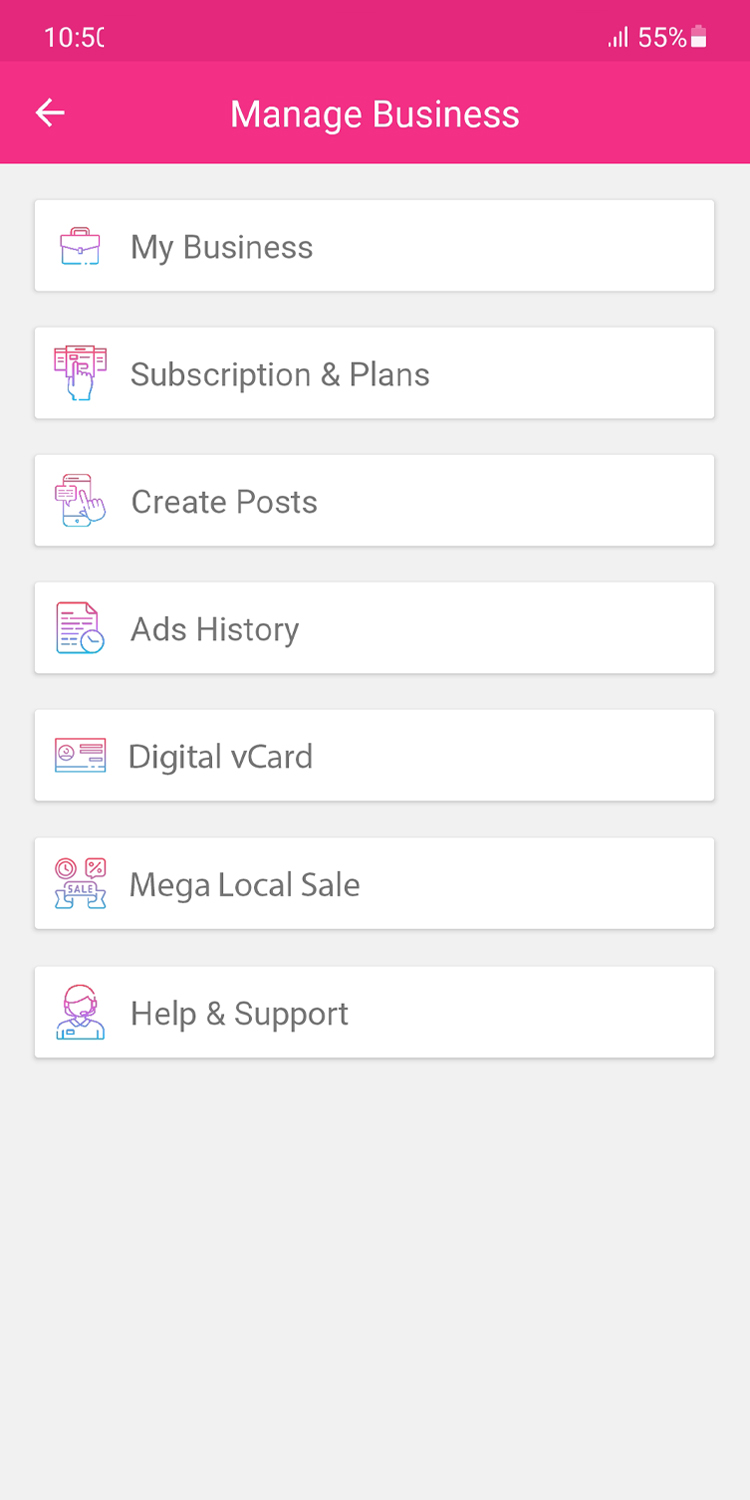This screenshot has width=750, height=1500.
Task: Tap the Mega Local Sale item
Action: (374, 884)
